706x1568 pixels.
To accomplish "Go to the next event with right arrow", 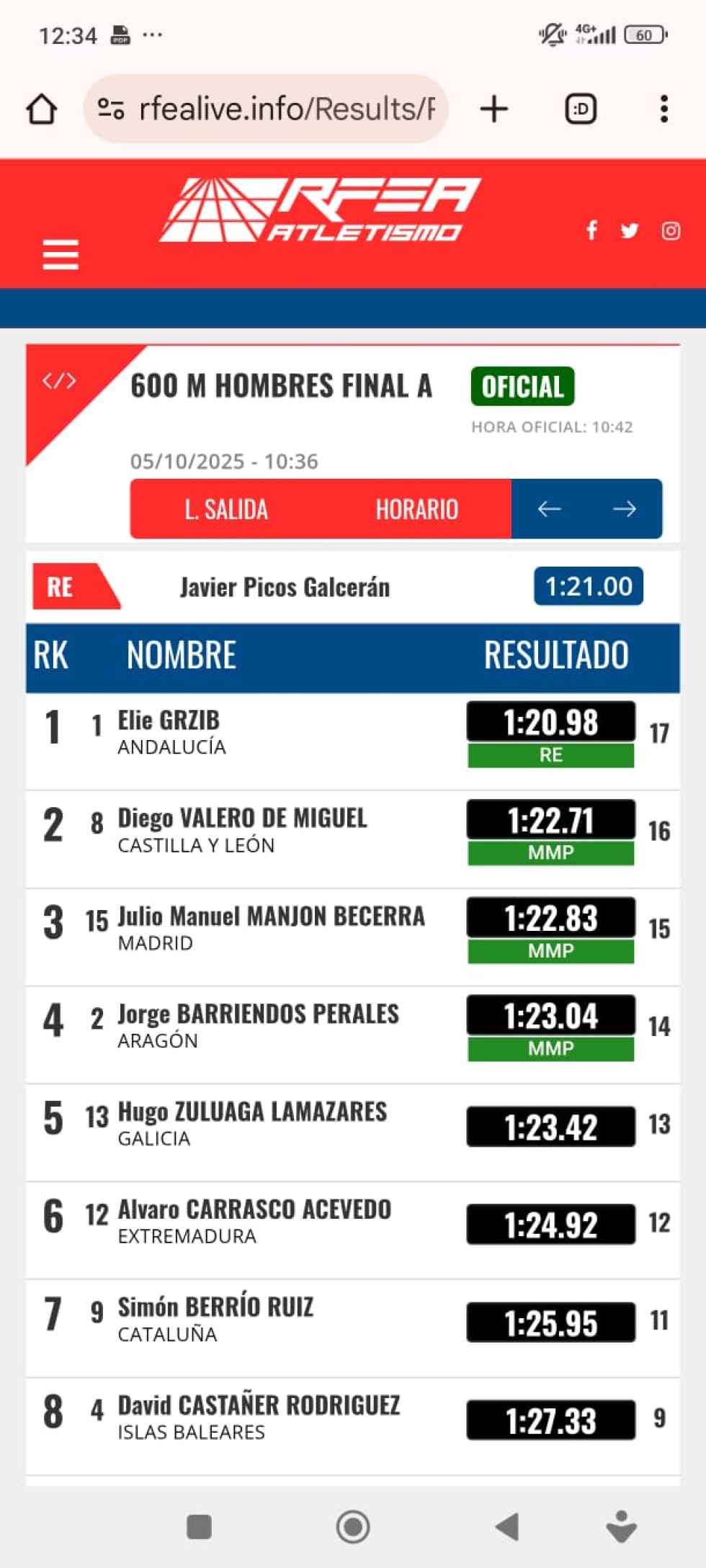I will [624, 509].
